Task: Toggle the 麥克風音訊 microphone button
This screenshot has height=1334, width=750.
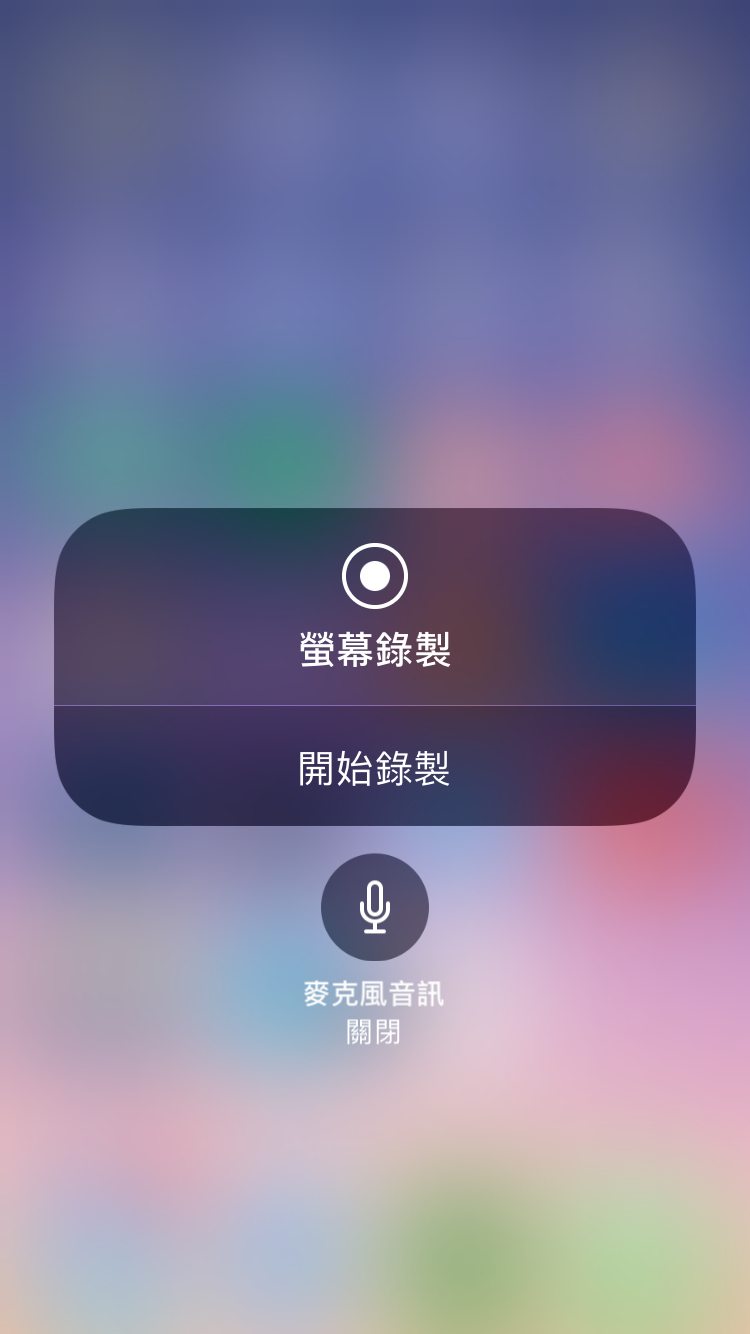Action: point(375,907)
